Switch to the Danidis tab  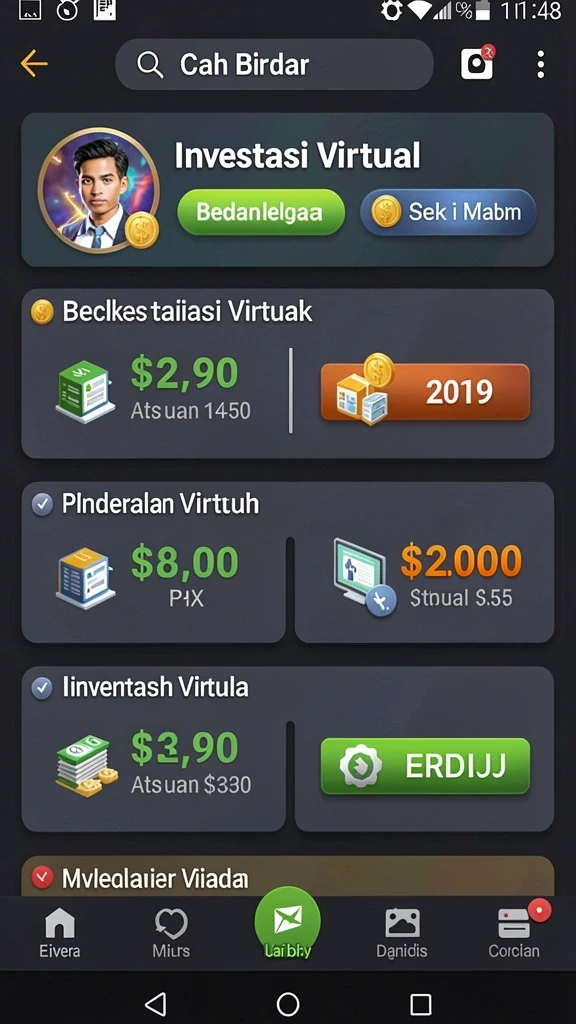coord(402,934)
